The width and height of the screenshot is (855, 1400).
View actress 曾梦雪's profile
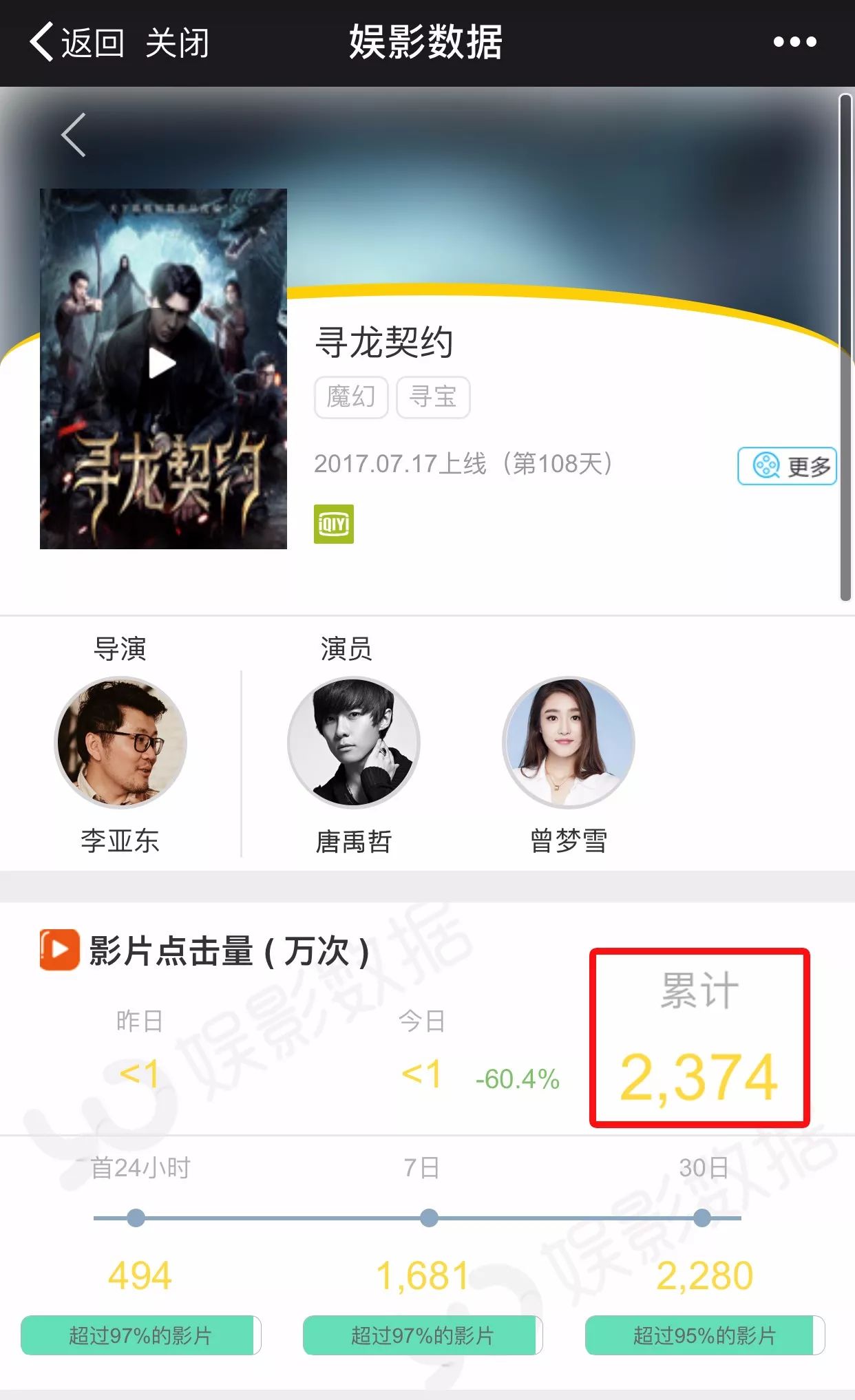(x=568, y=743)
